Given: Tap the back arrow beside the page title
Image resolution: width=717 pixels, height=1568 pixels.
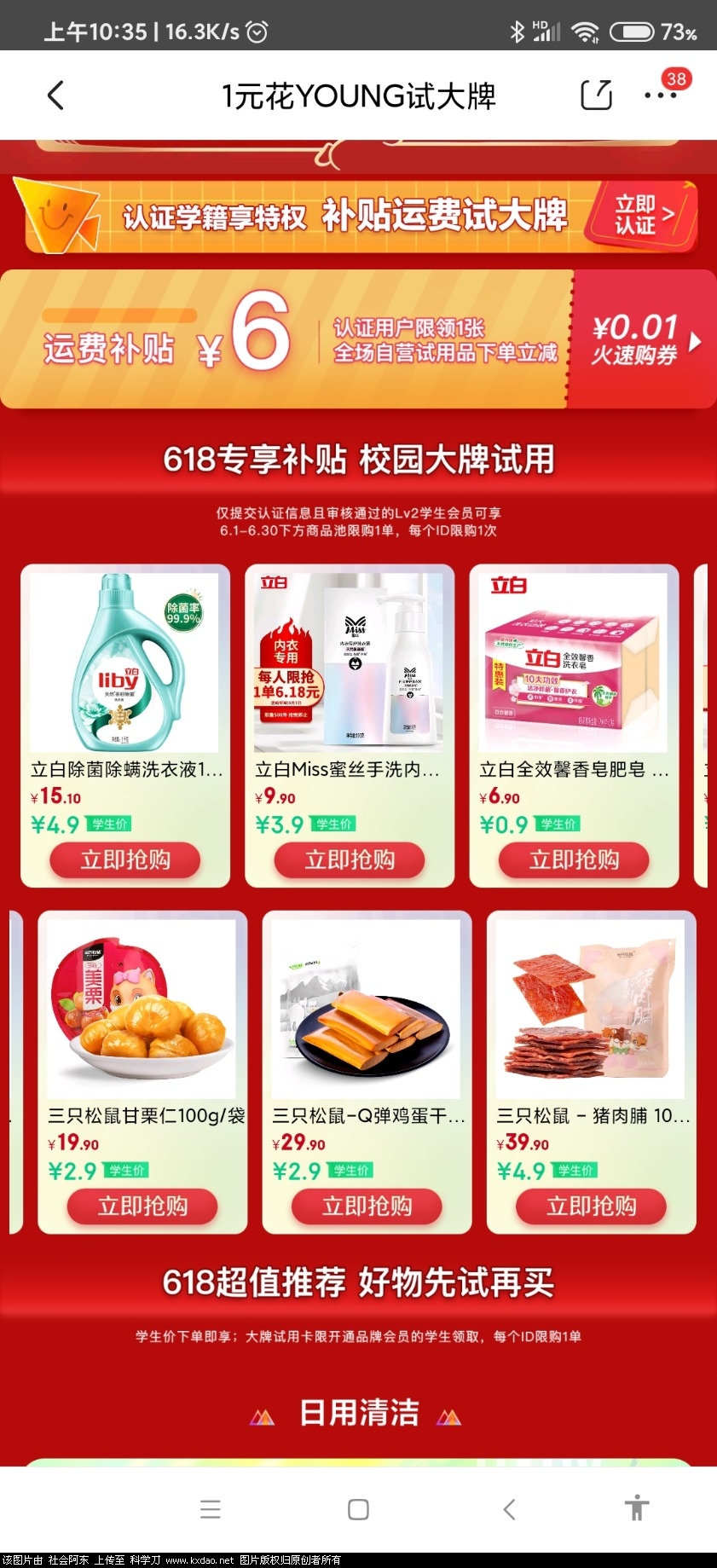Looking at the screenshot, I should 55,95.
